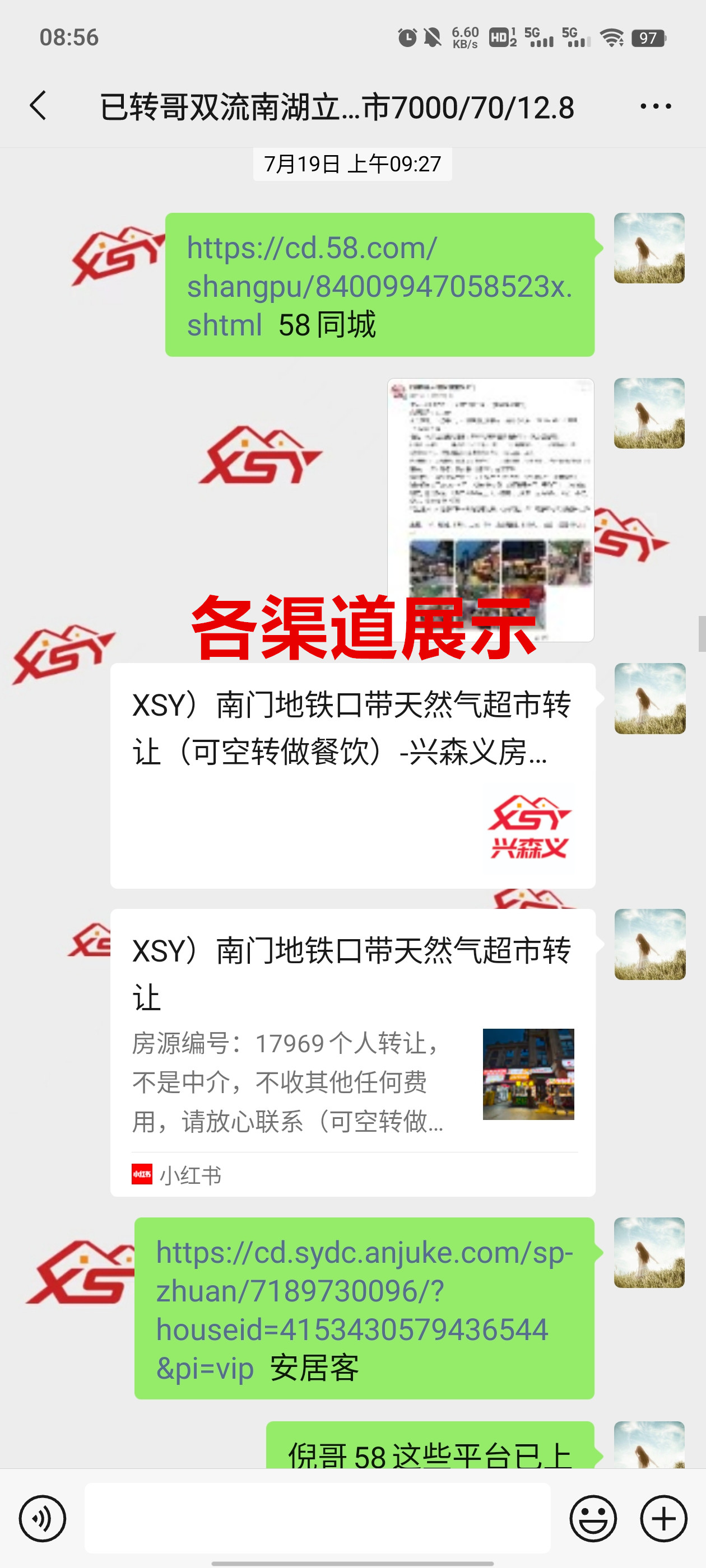
Task: Open the emoji sticker panel
Action: (593, 1518)
